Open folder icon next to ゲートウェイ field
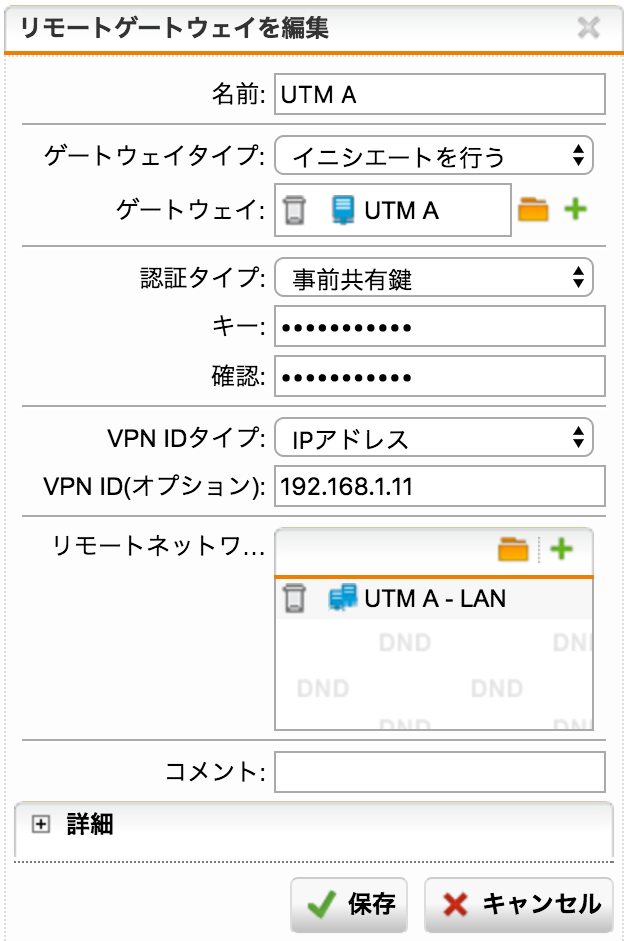624x941 pixels. (x=533, y=209)
